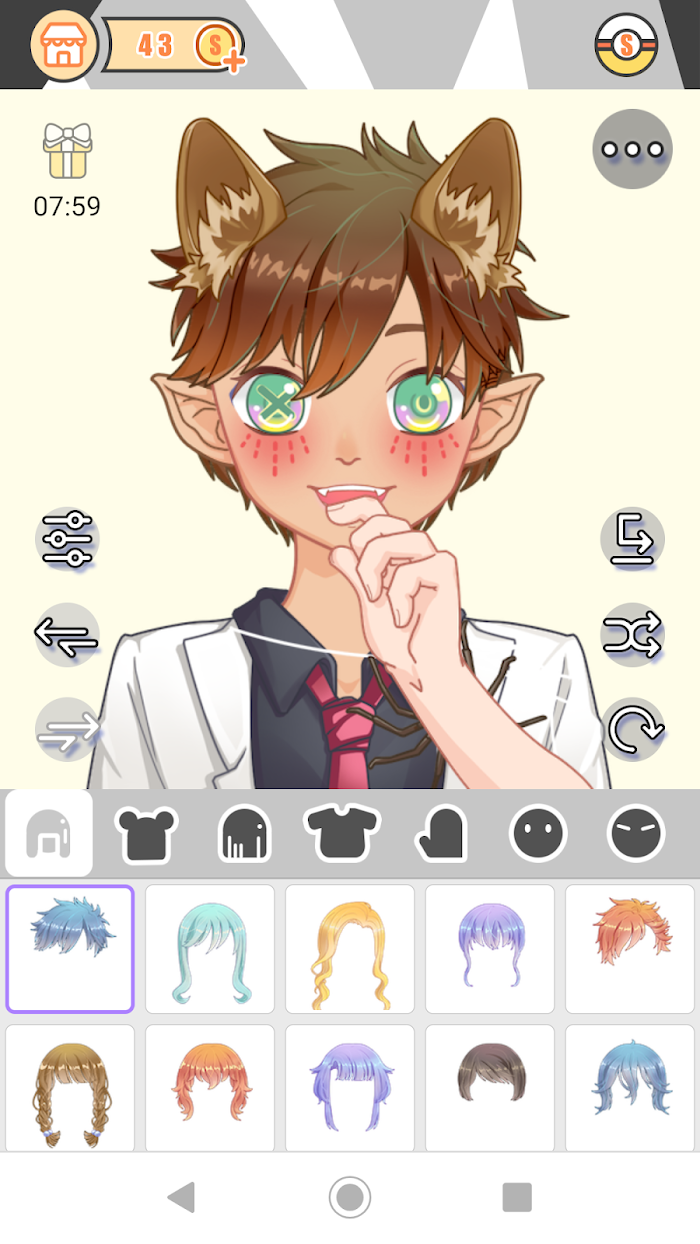The image size is (700, 1244).
Task: Open the round-eyed face category tab
Action: (x=539, y=834)
